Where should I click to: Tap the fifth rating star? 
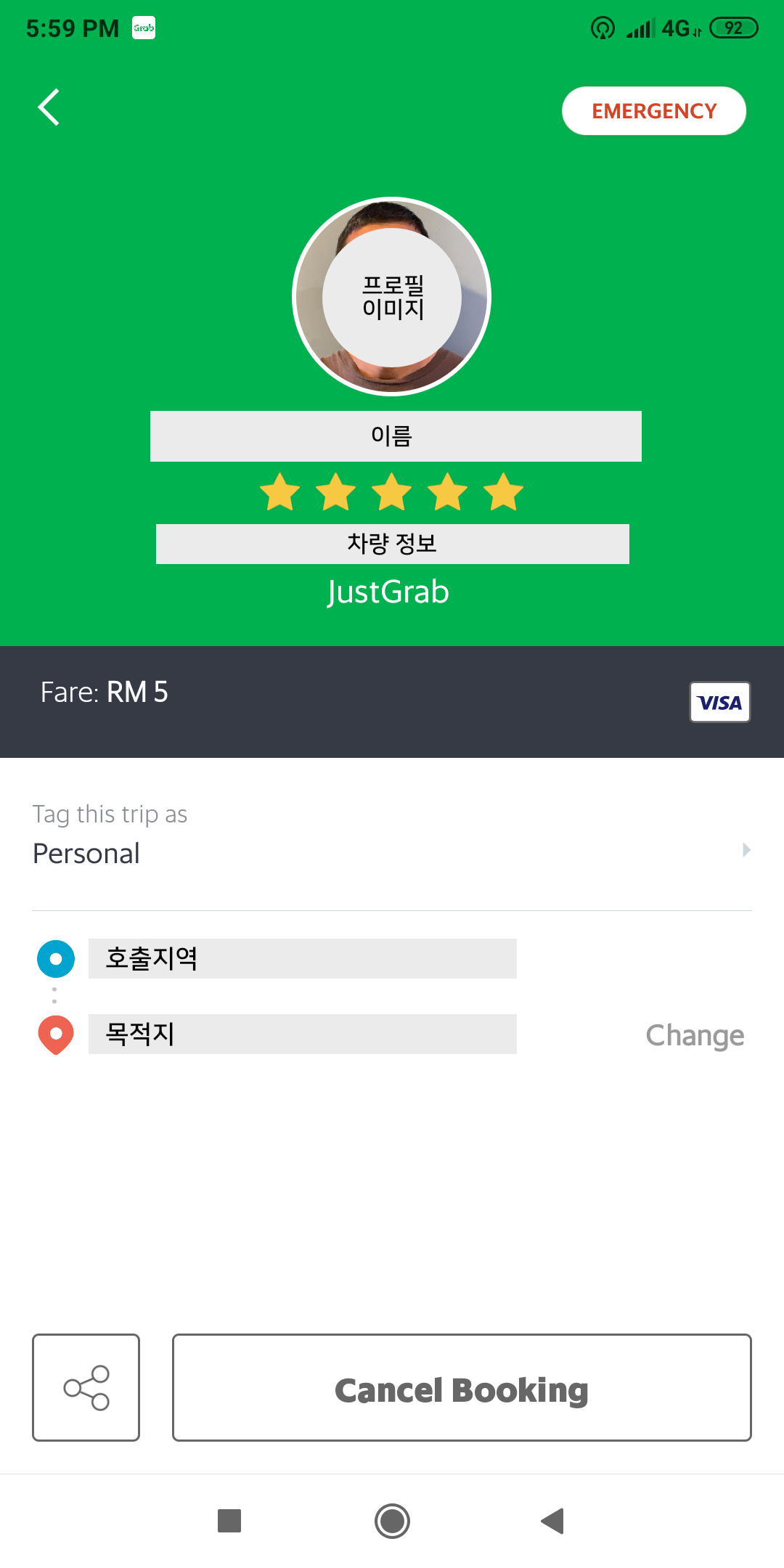click(x=503, y=491)
